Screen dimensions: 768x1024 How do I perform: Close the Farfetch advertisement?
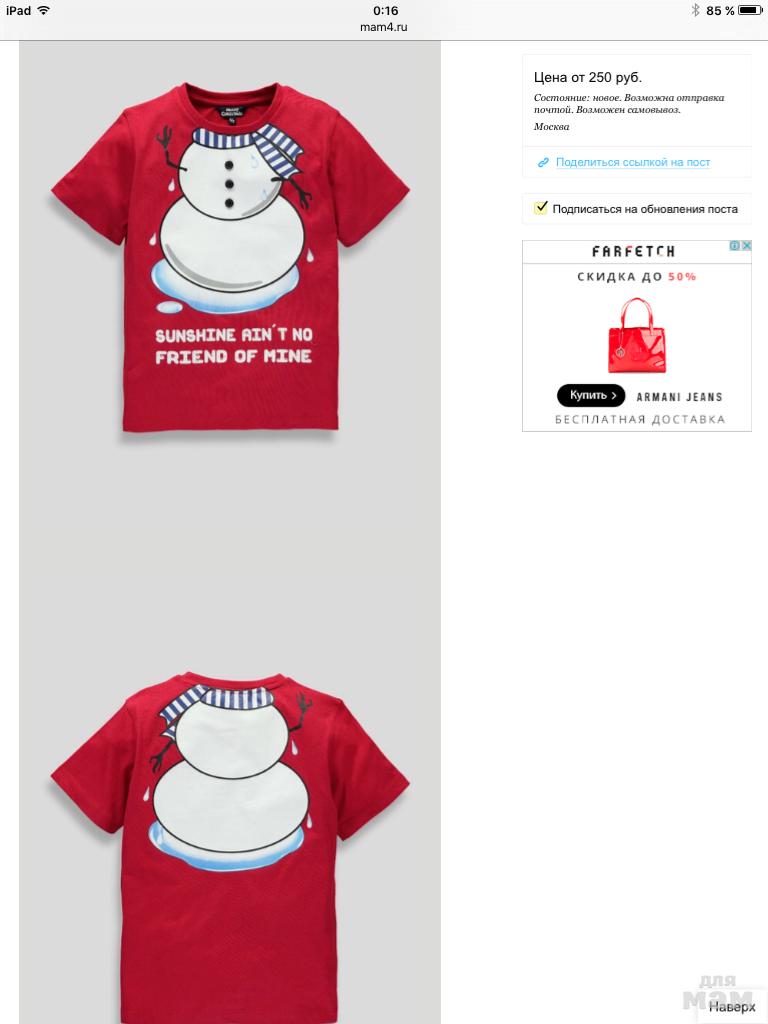pos(746,246)
